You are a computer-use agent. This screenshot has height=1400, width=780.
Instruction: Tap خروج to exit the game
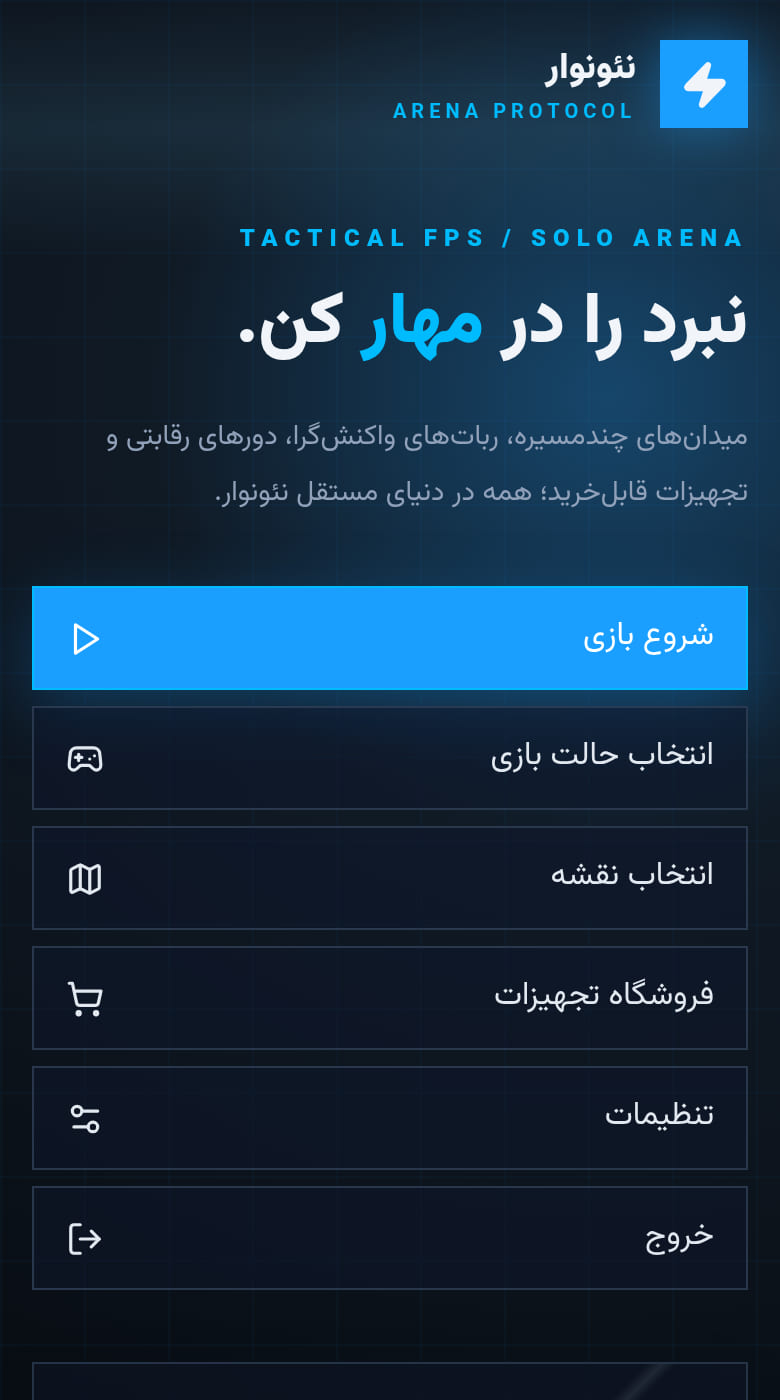tap(390, 1238)
